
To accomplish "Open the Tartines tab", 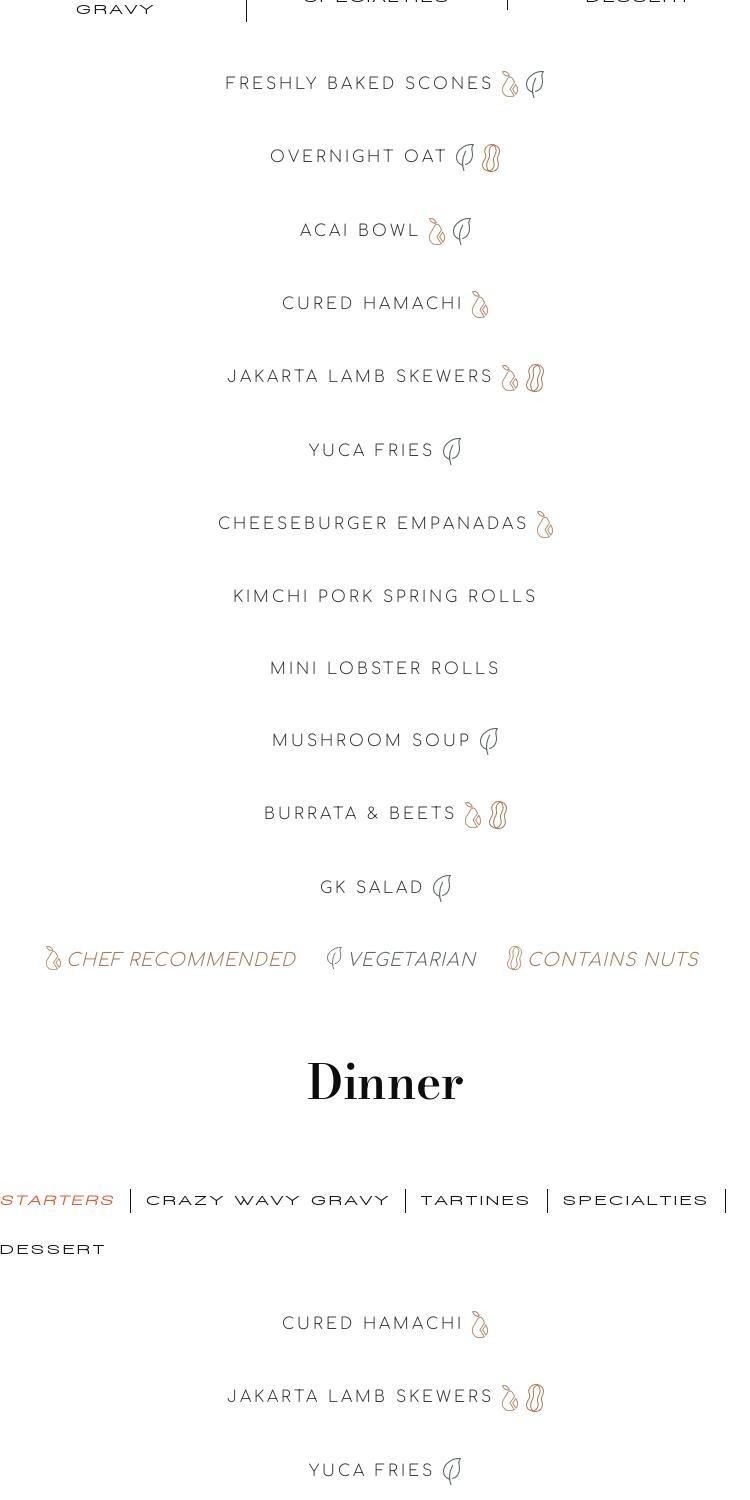I will tap(475, 1200).
